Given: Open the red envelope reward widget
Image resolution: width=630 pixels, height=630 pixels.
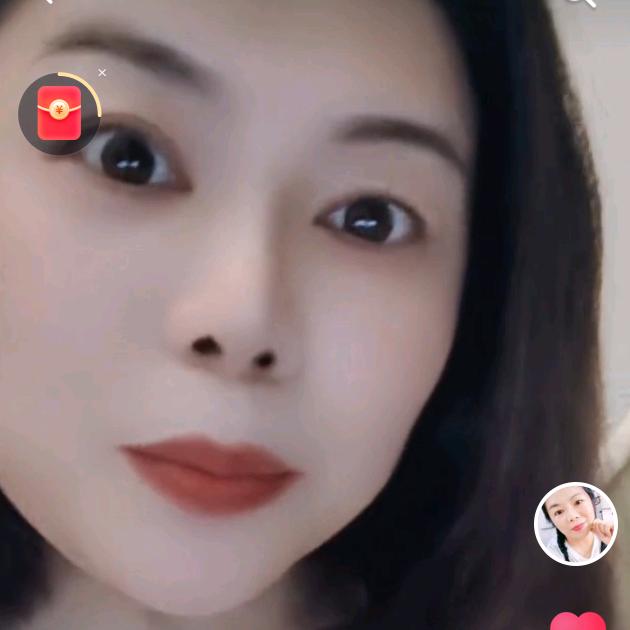Looking at the screenshot, I should click(x=59, y=113).
